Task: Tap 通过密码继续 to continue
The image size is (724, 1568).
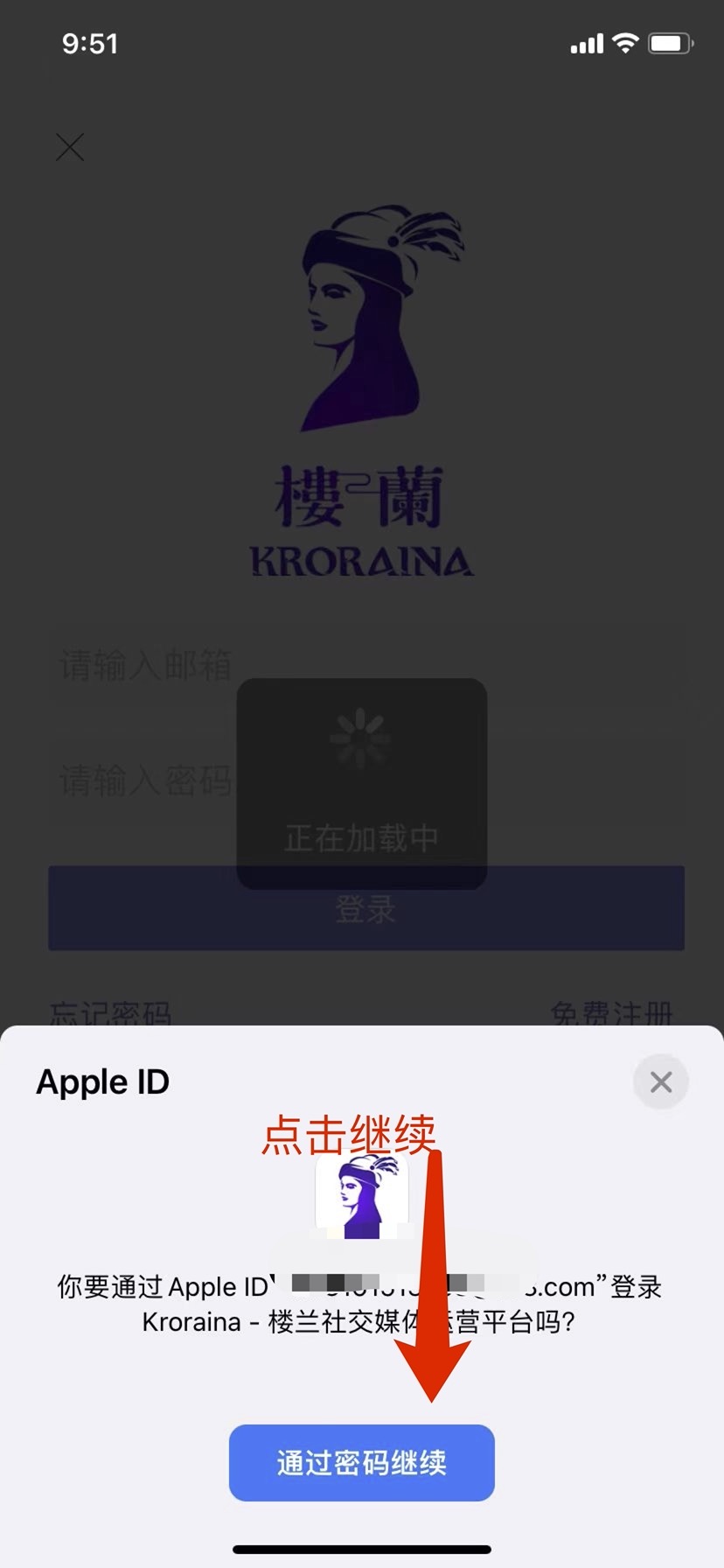Action: point(361,1462)
